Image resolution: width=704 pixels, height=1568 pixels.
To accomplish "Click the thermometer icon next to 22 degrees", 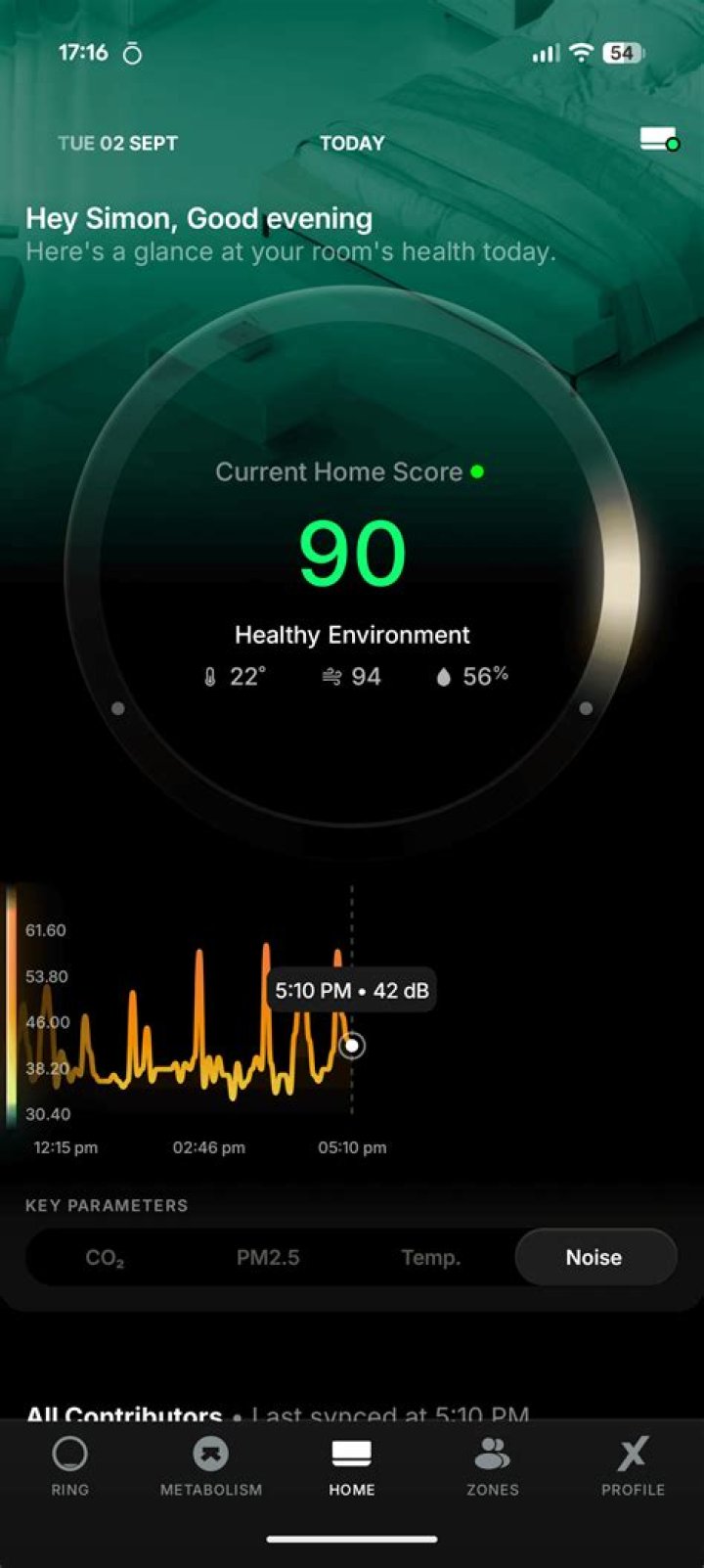I will [x=211, y=676].
